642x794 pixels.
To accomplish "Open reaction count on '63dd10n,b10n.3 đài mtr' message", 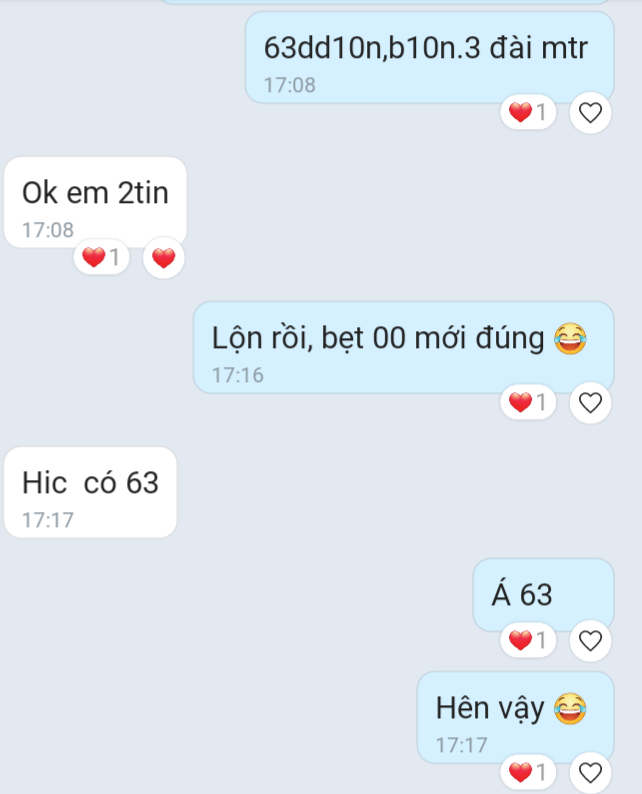I will (528, 112).
